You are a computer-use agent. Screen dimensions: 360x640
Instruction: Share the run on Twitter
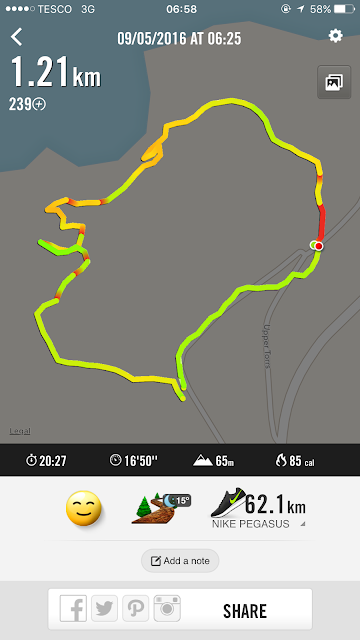(x=104, y=608)
